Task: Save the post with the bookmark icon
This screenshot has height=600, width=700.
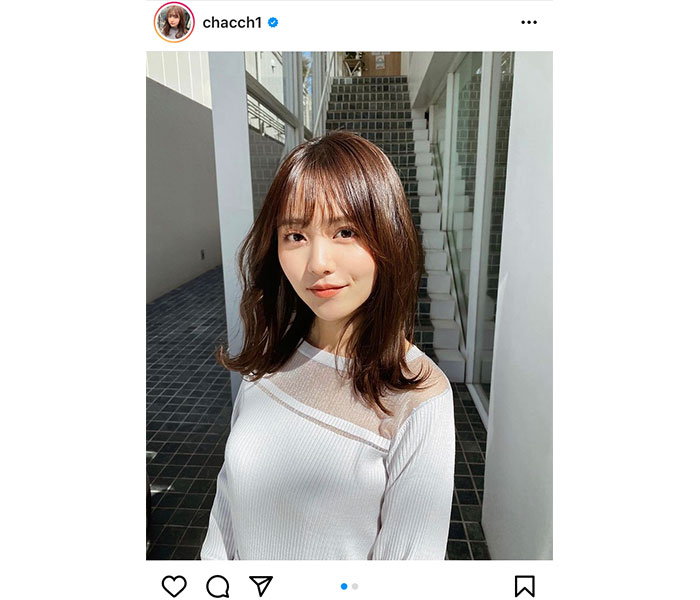Action: point(525,586)
